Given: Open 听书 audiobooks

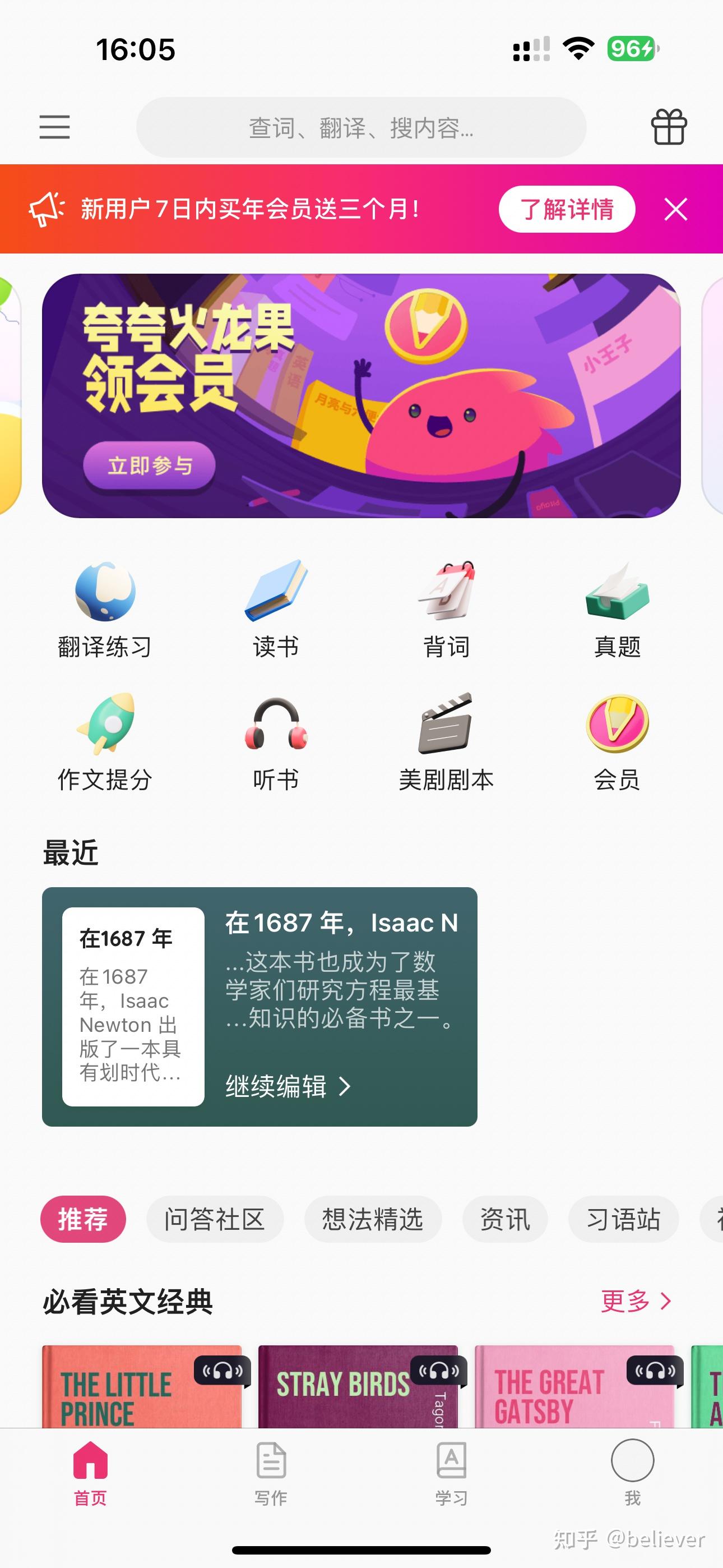Looking at the screenshot, I should click(276, 742).
